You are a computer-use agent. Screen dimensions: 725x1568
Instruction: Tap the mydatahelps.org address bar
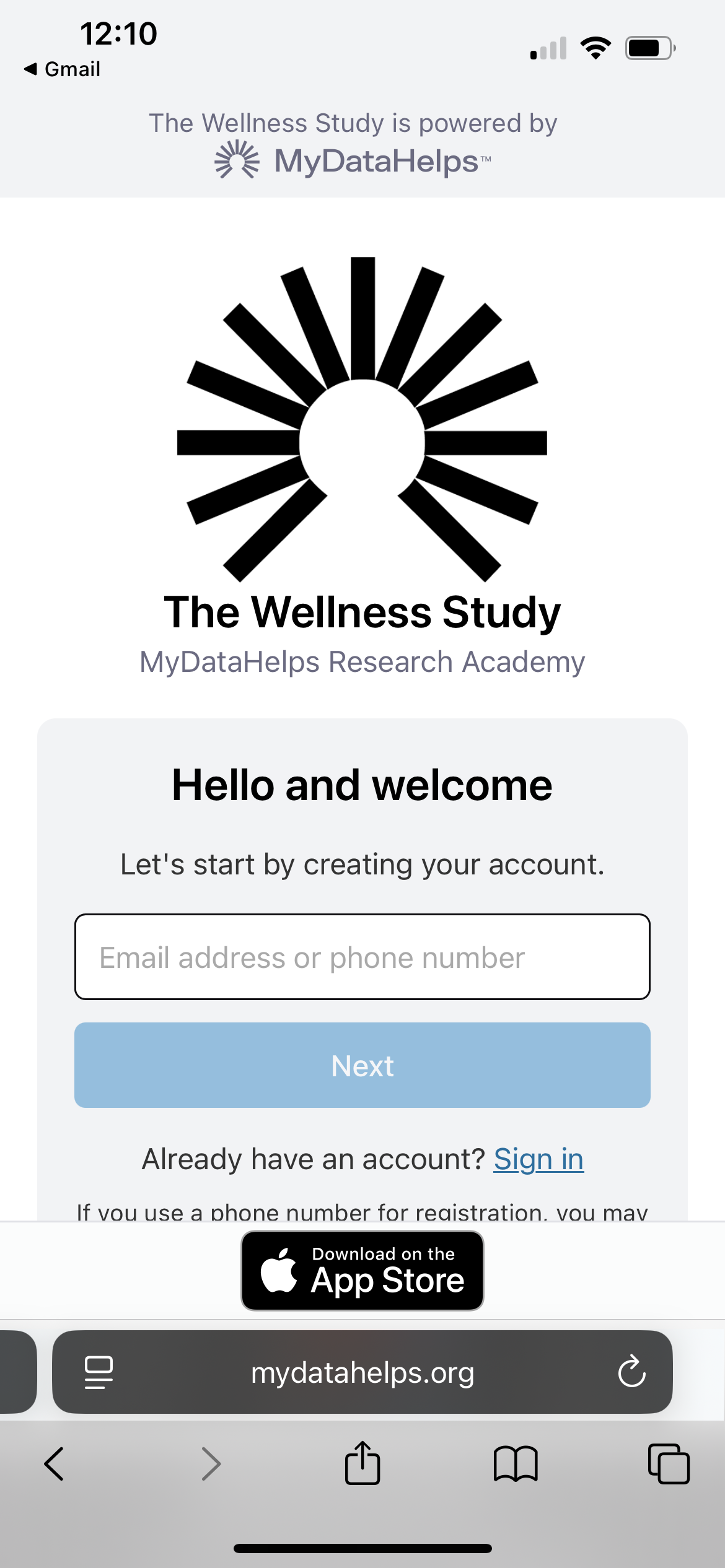(362, 1372)
